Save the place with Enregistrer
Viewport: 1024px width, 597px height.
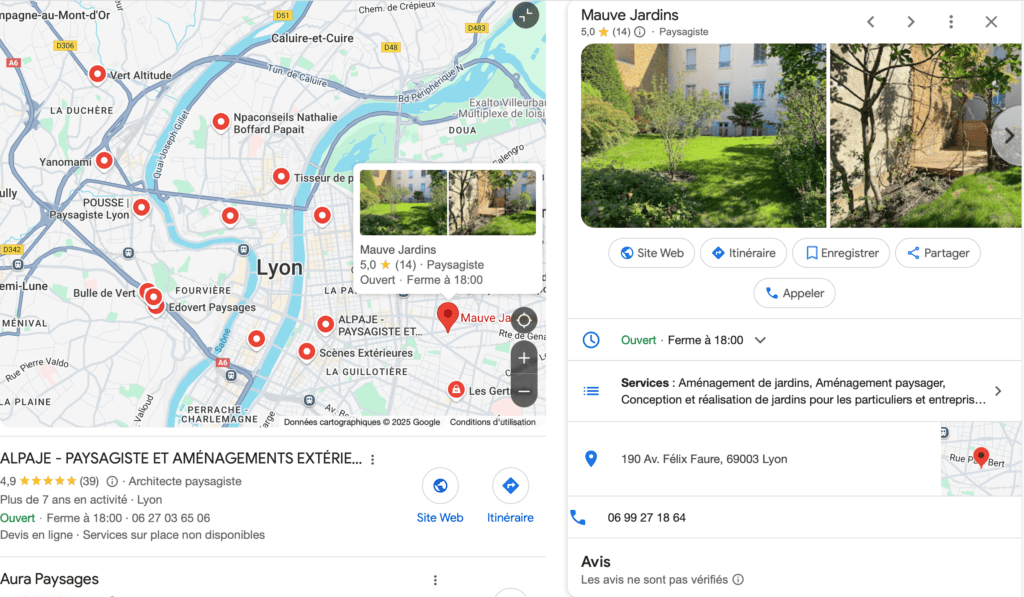coord(840,253)
